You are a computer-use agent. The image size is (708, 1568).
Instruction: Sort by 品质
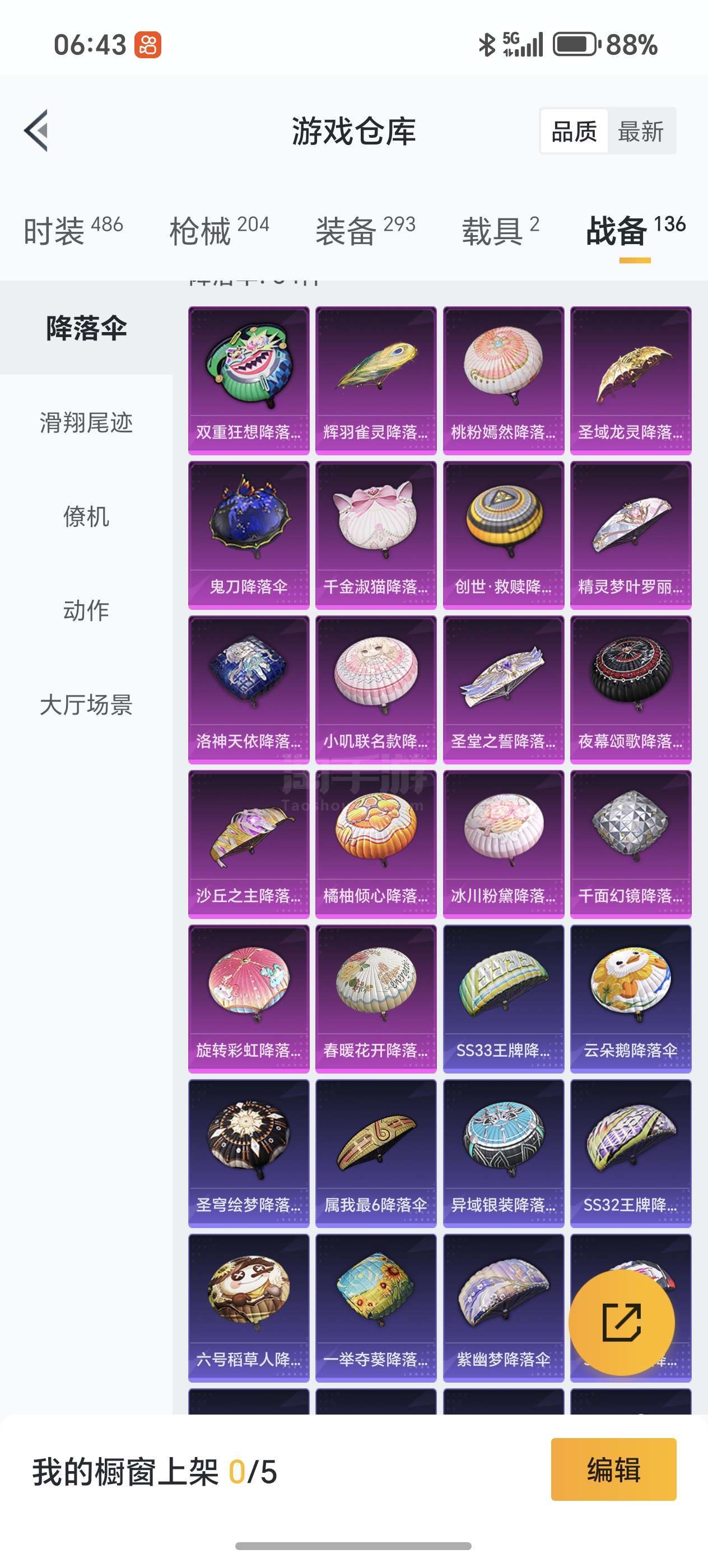coord(574,131)
